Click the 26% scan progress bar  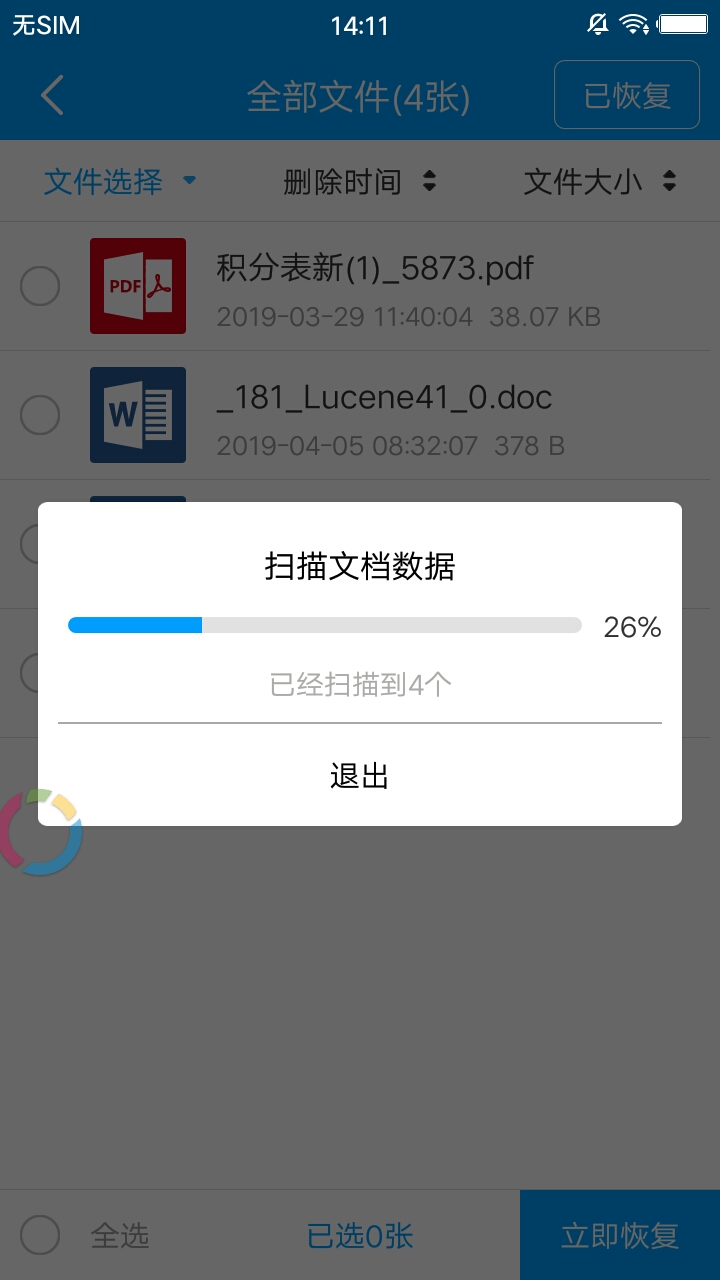(x=324, y=624)
